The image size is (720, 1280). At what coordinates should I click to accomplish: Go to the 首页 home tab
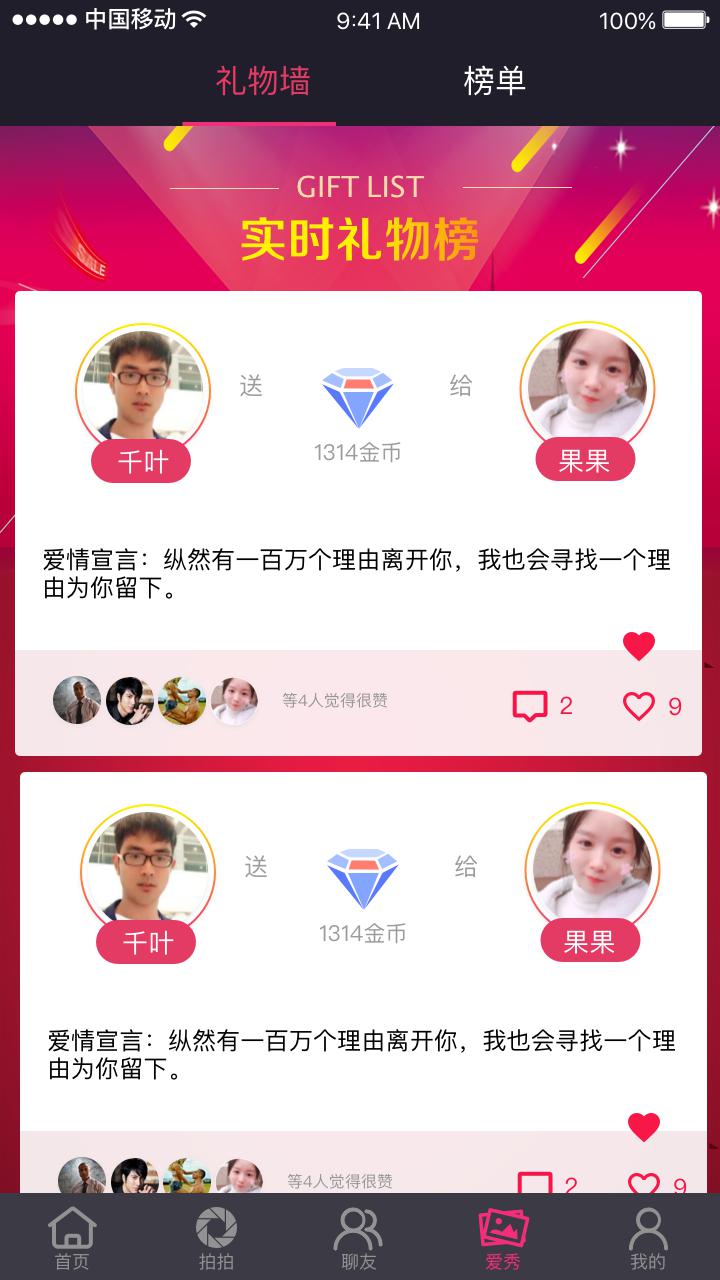[x=72, y=1238]
